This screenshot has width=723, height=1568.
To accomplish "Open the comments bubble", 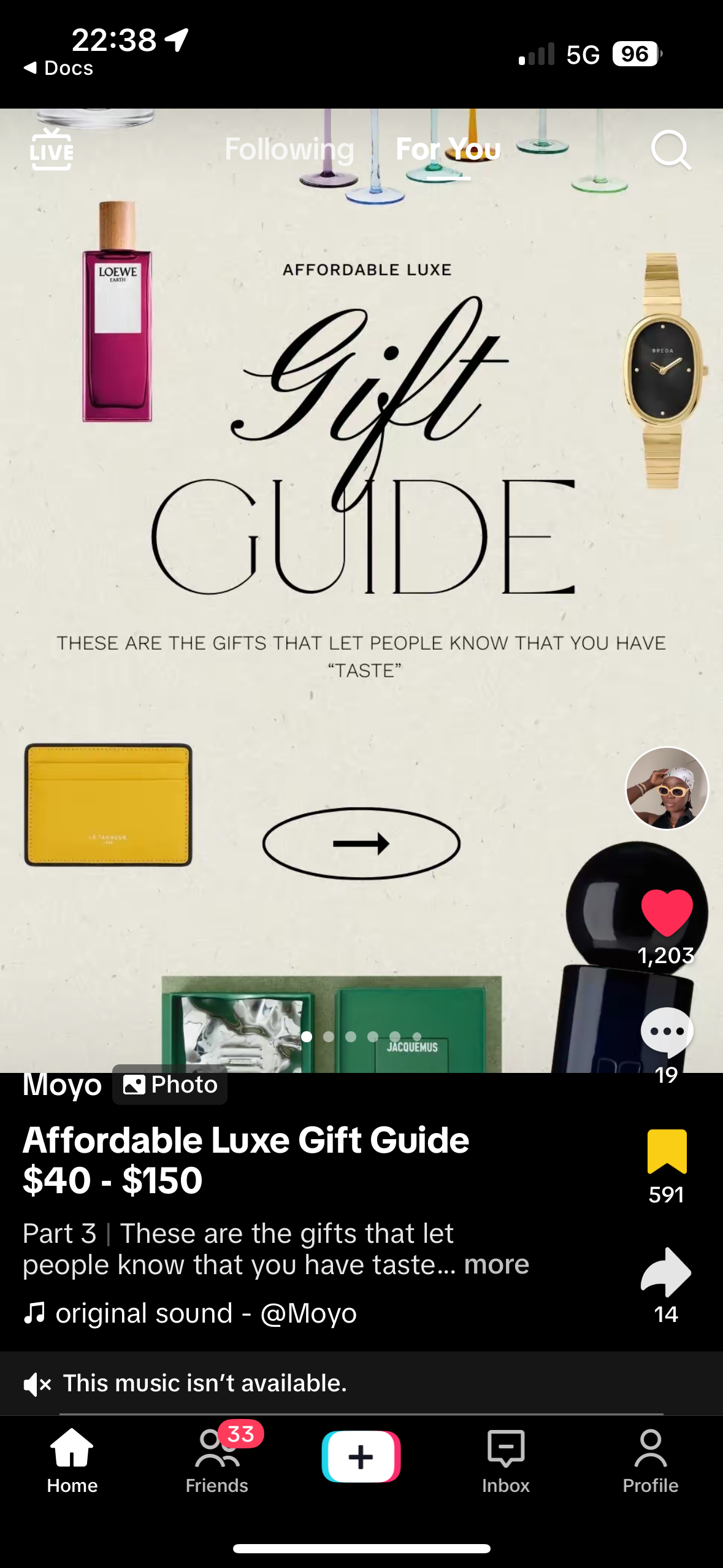I will click(x=667, y=1032).
